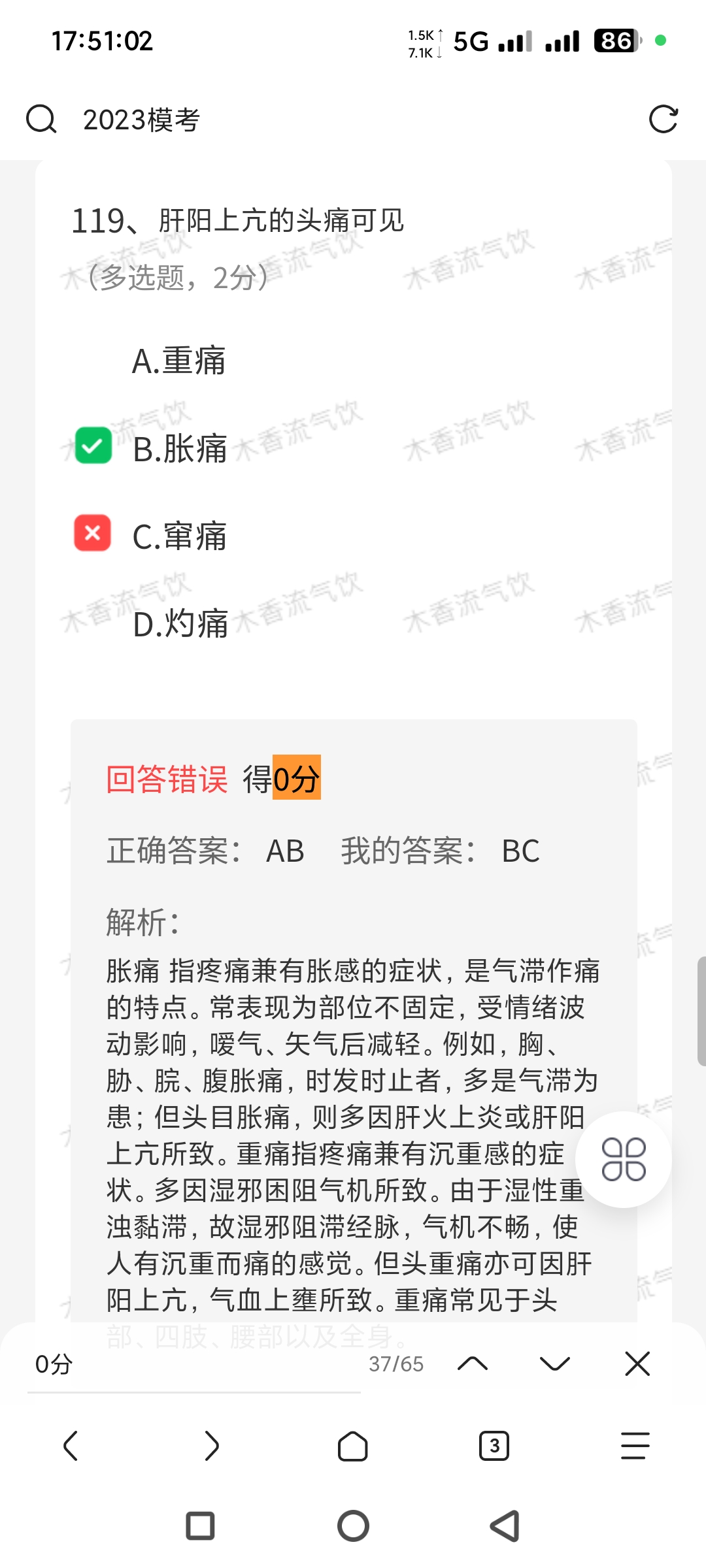Go back one page in the browser
The image size is (706, 1568).
71,1445
